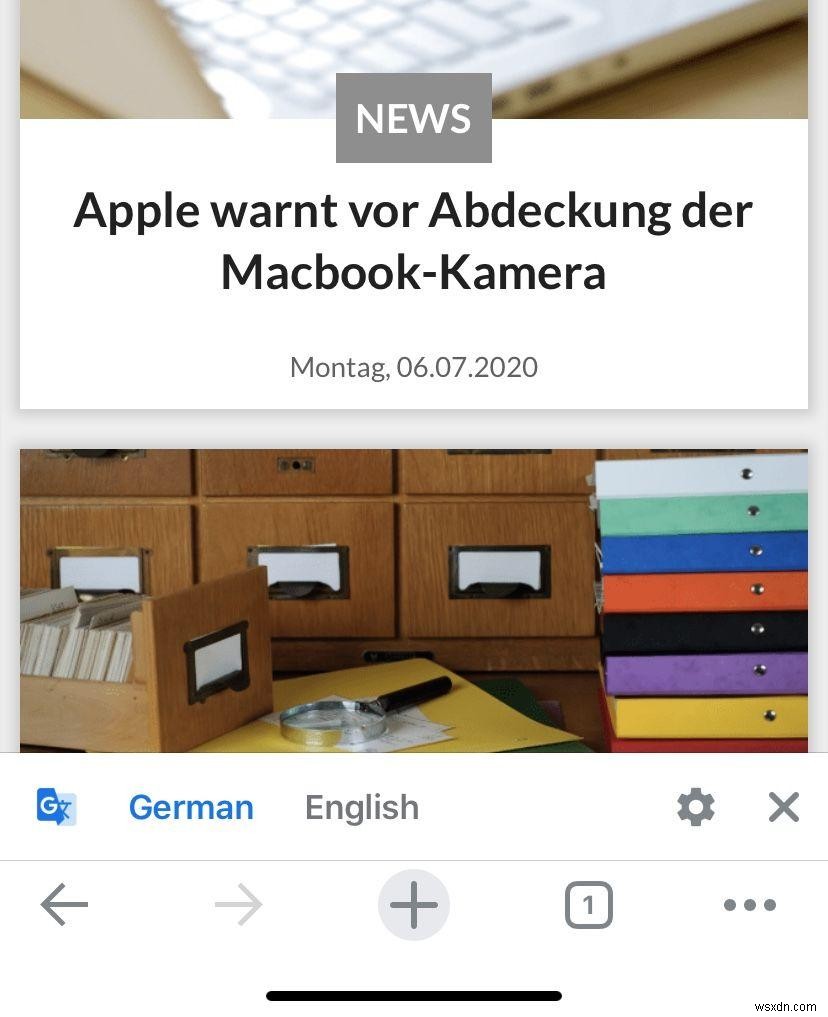Open the tab overview counter
The image size is (828, 1017).
(x=590, y=904)
